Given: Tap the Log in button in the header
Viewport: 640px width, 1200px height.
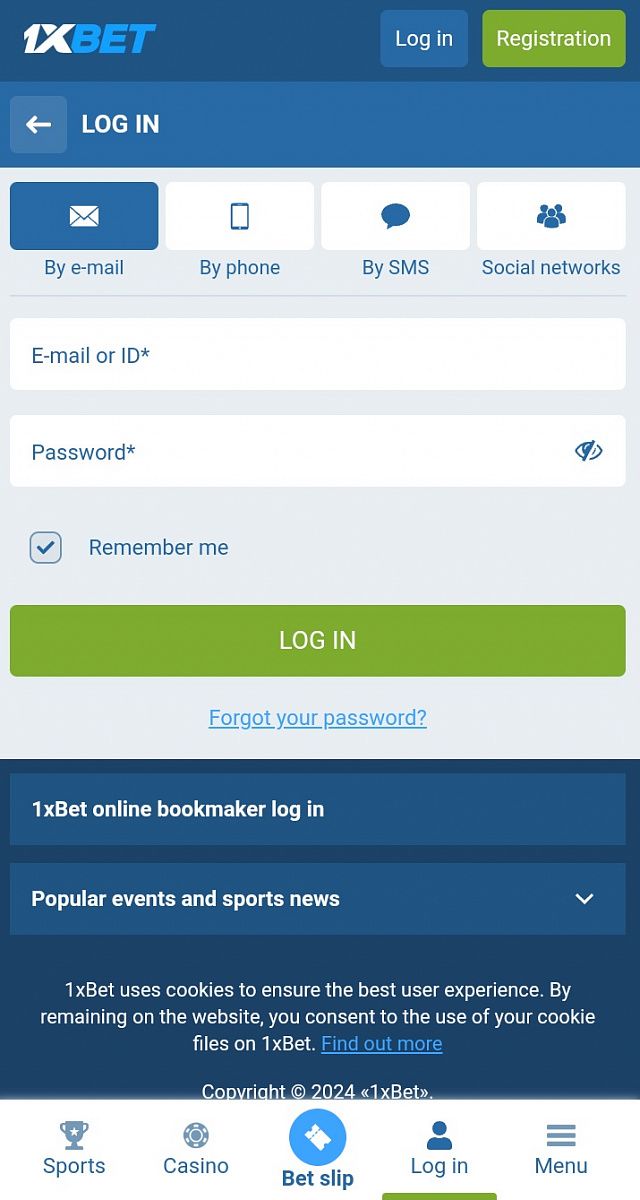Looking at the screenshot, I should coord(424,39).
